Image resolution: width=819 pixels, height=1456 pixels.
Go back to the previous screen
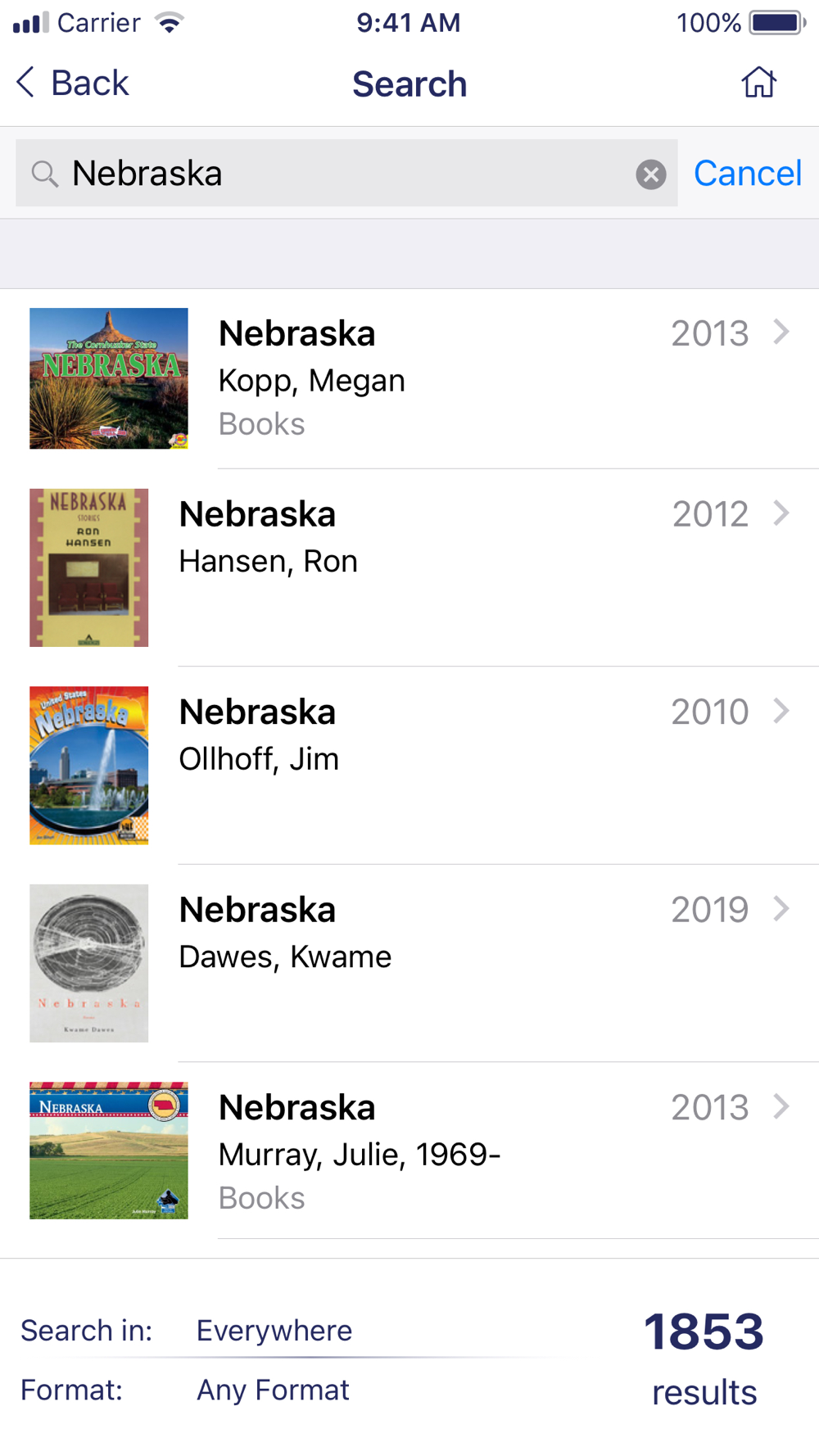coord(72,83)
